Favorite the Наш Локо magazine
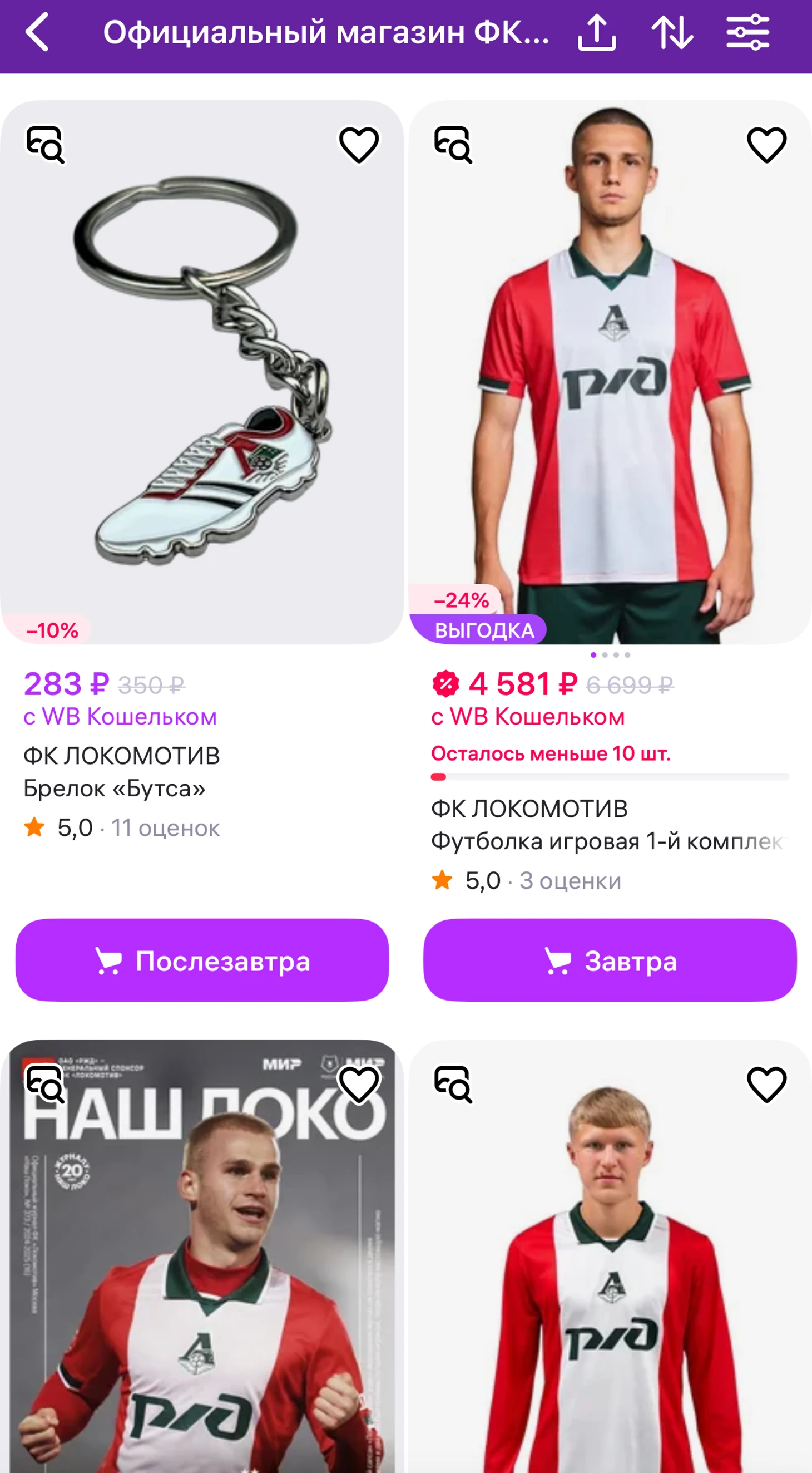 [x=359, y=1084]
